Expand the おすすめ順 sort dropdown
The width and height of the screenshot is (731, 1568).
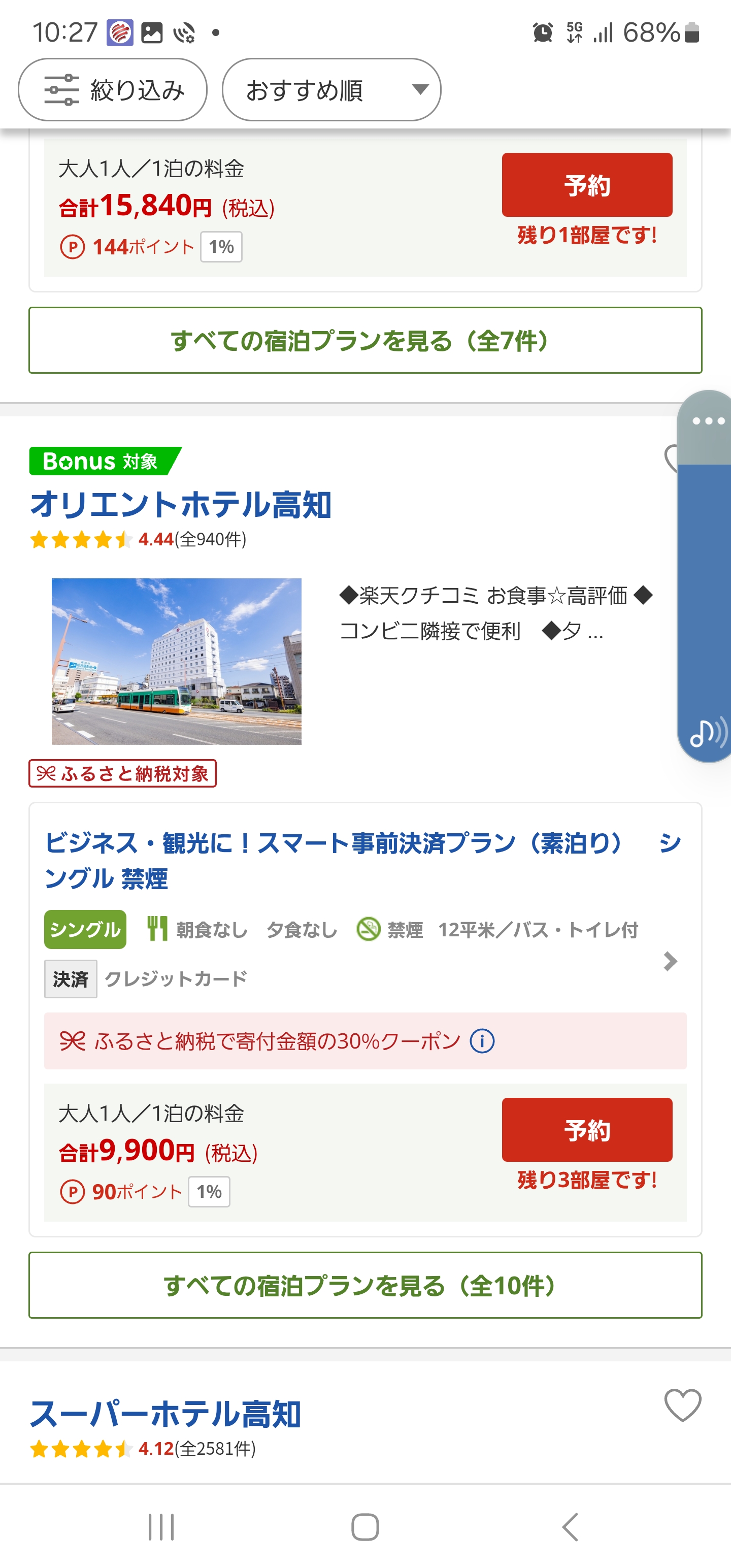tap(331, 89)
